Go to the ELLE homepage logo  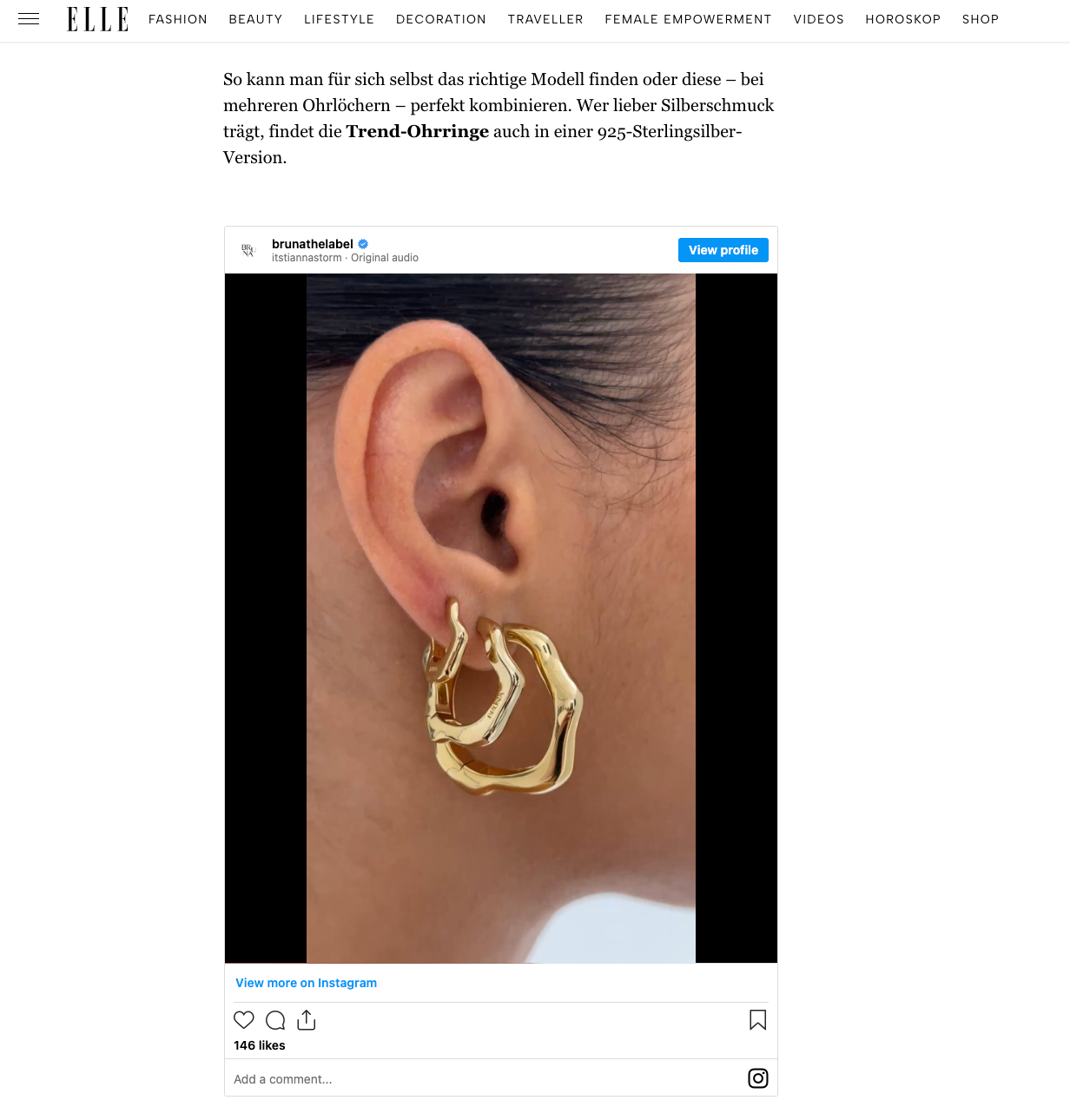(x=97, y=19)
